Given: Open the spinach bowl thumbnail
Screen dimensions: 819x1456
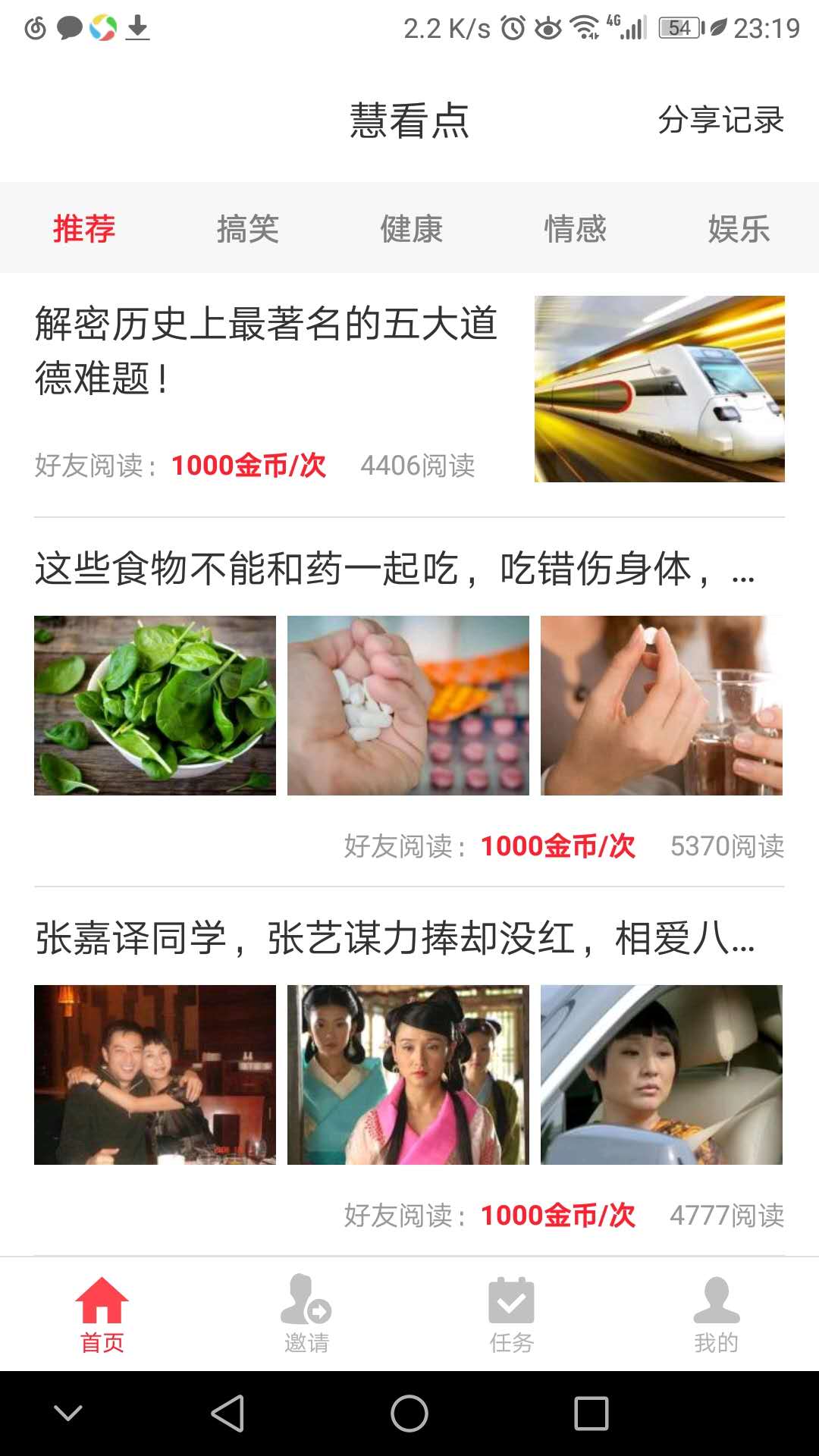Looking at the screenshot, I should (x=155, y=707).
